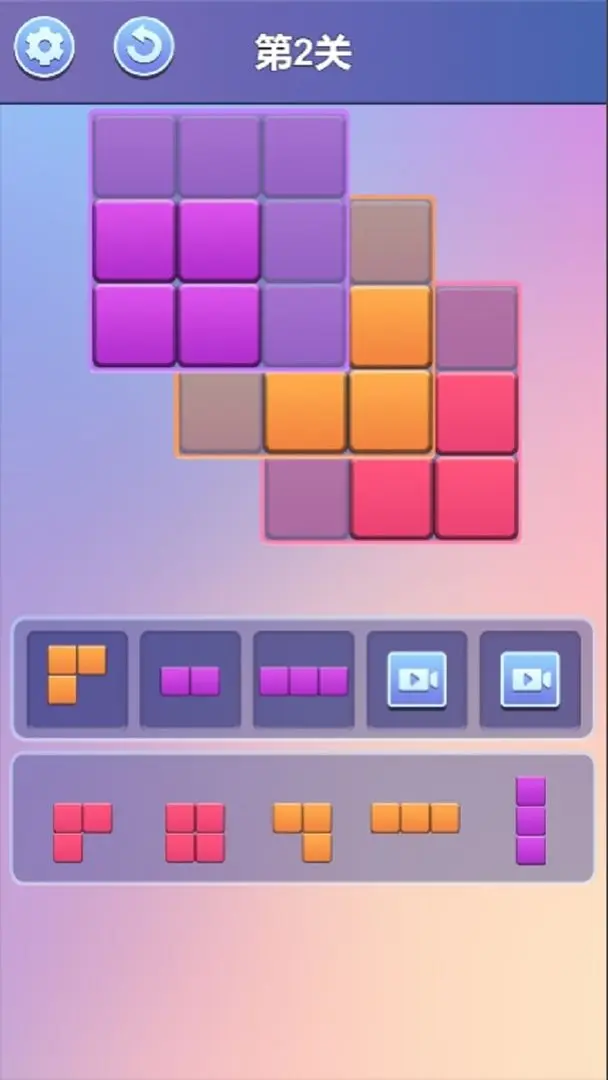Viewport: 608px width, 1080px height.
Task: Pick the orange horizontal three-block bar
Action: (x=415, y=818)
